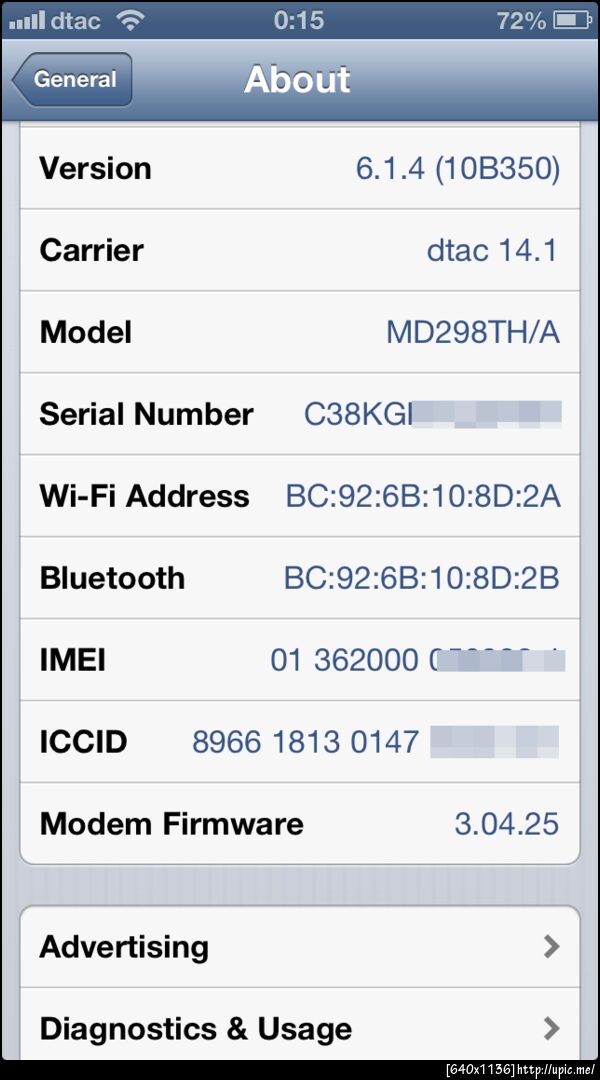
Task: Open Diagnostics & Usage
Action: [x=300, y=1028]
